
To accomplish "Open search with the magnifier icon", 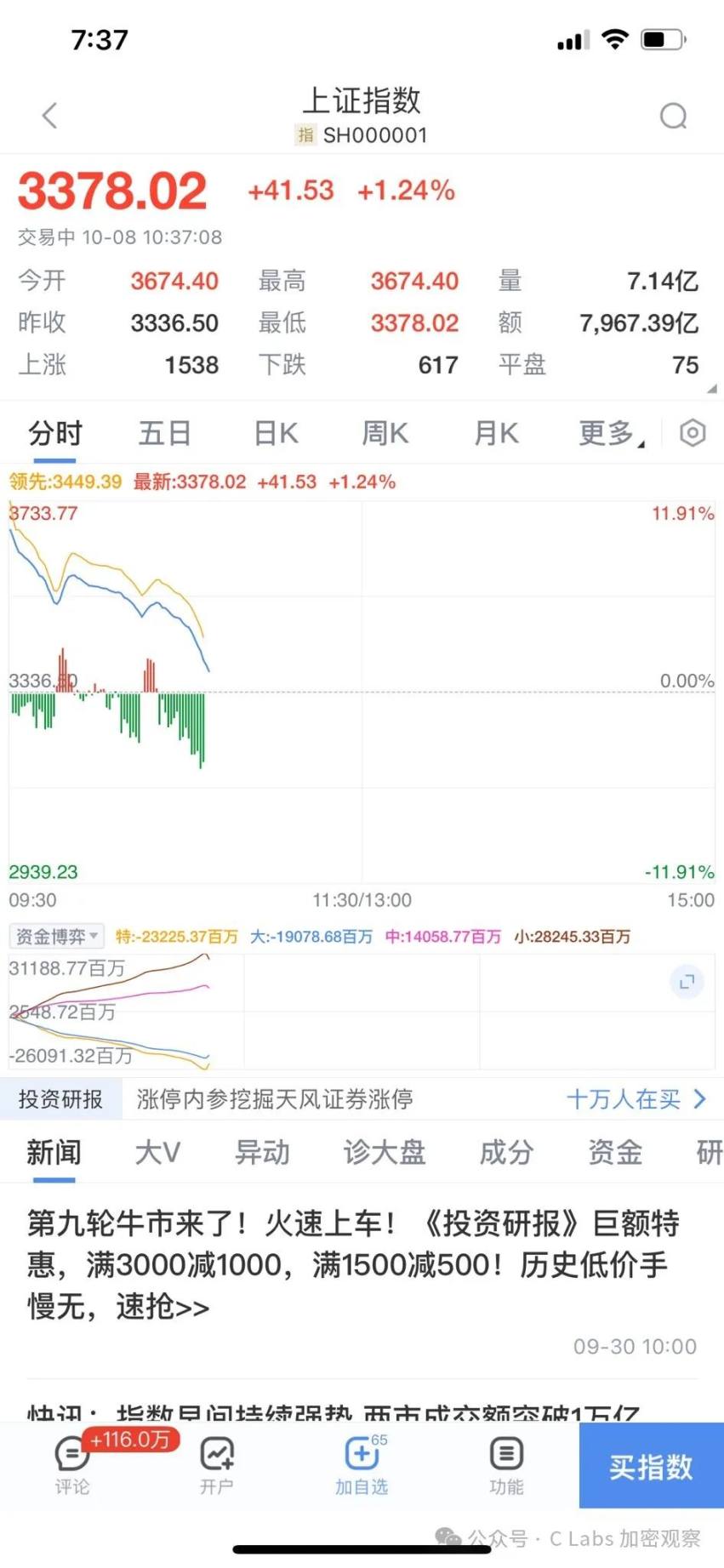I will point(673,116).
